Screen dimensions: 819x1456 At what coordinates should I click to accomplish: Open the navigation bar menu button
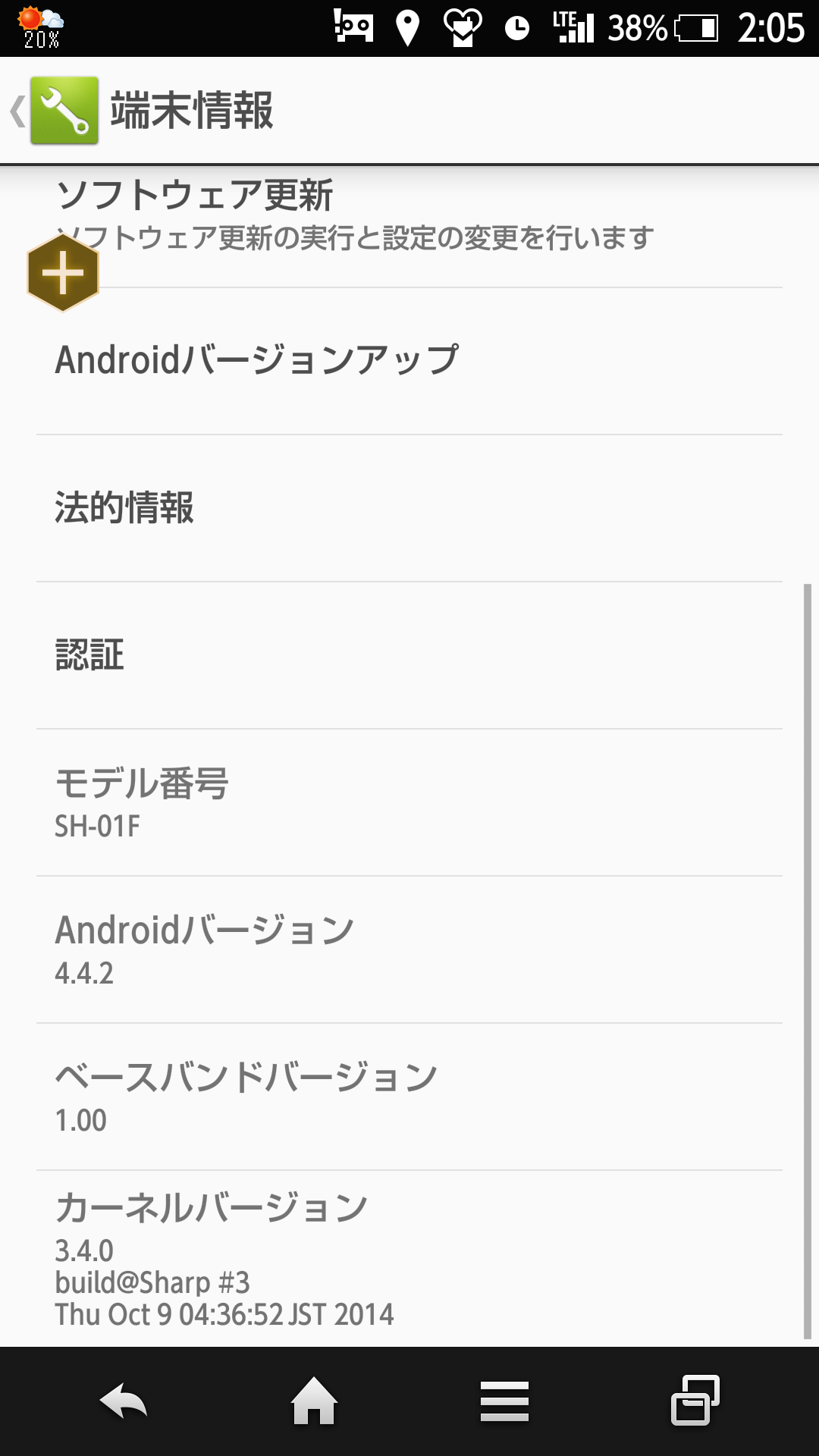(x=504, y=1401)
